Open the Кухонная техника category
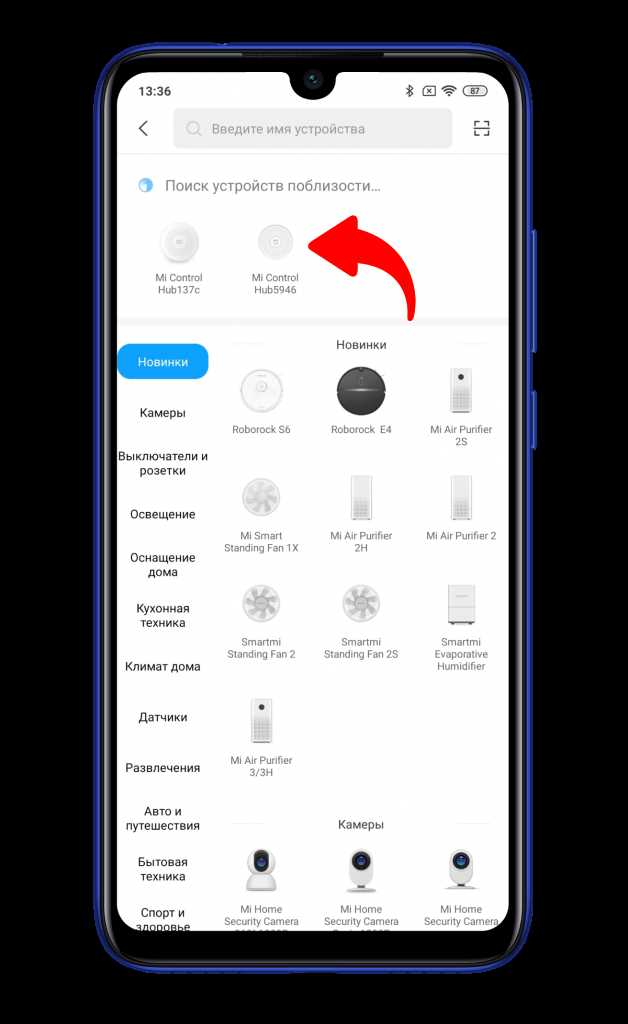628x1024 pixels. pos(163,615)
